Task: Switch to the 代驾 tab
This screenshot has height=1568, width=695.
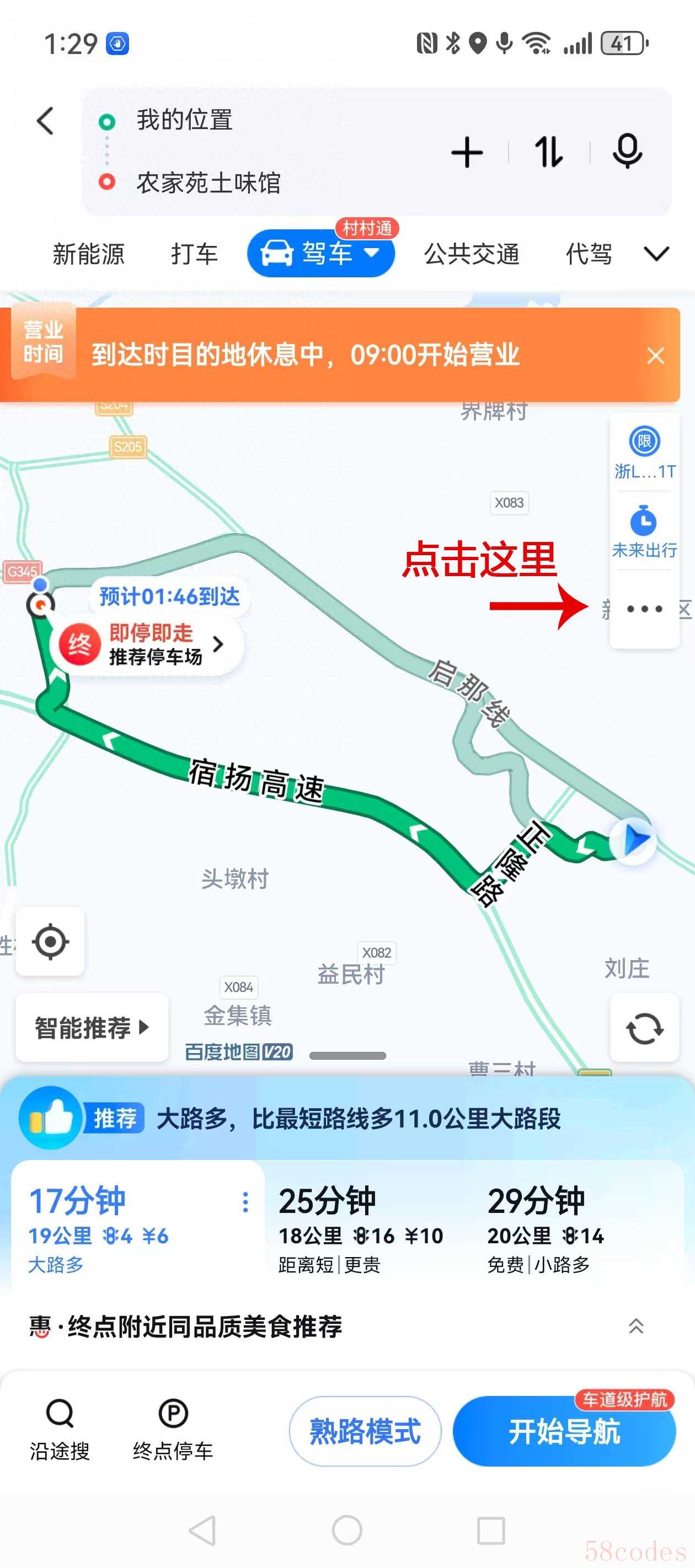Action: tap(589, 254)
